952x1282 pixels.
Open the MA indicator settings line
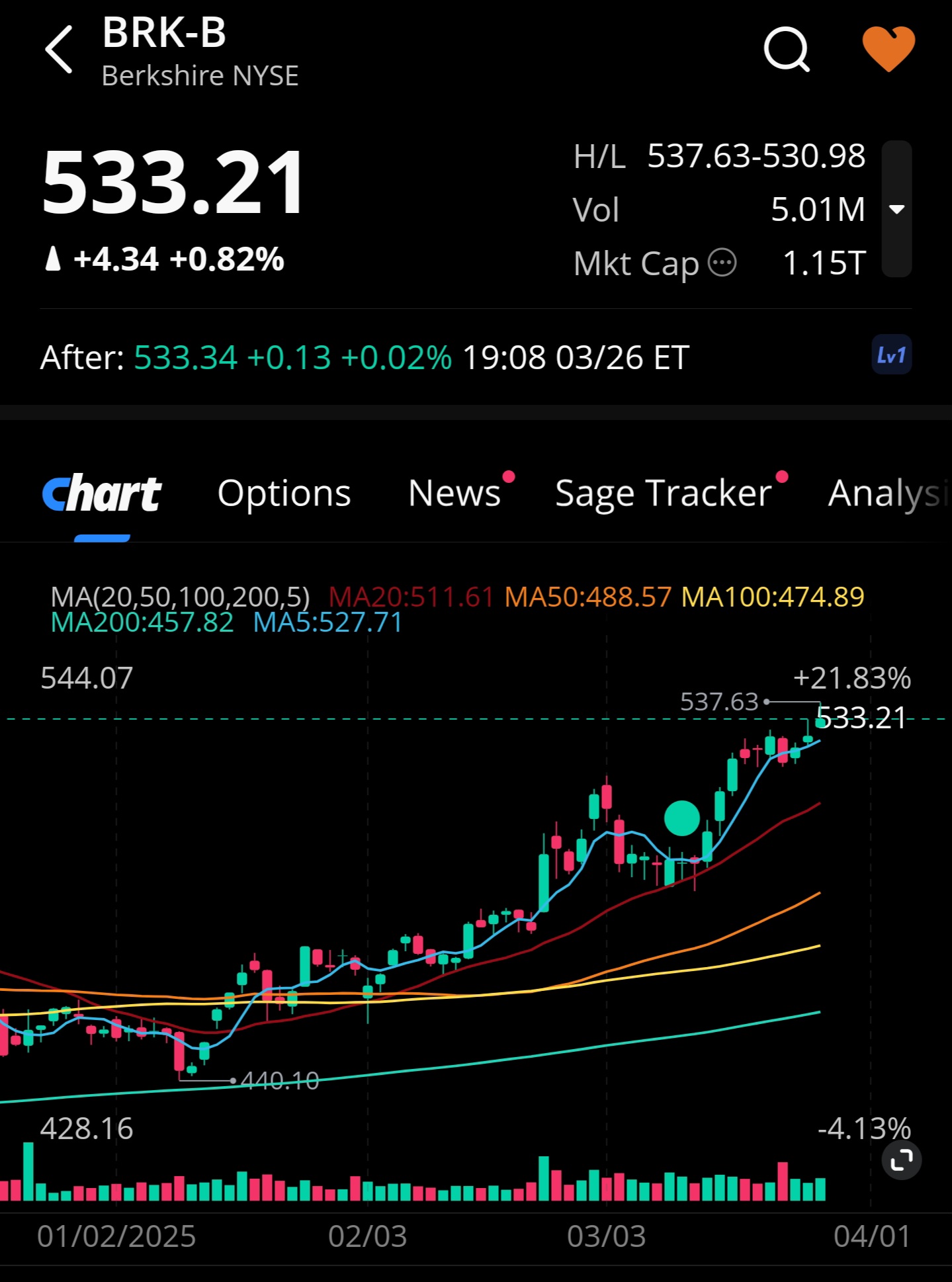[x=180, y=597]
